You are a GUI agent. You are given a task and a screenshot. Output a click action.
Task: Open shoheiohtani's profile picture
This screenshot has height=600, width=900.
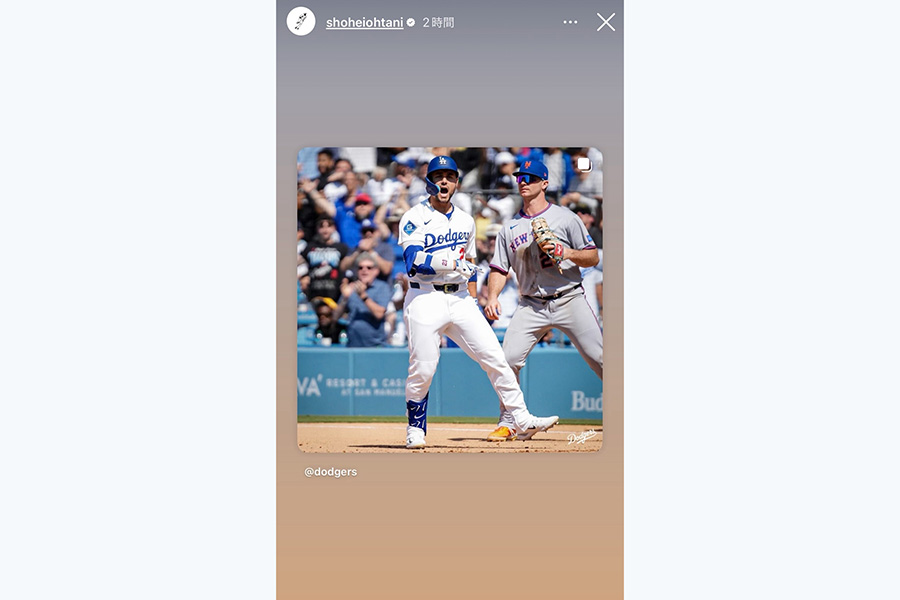[301, 22]
